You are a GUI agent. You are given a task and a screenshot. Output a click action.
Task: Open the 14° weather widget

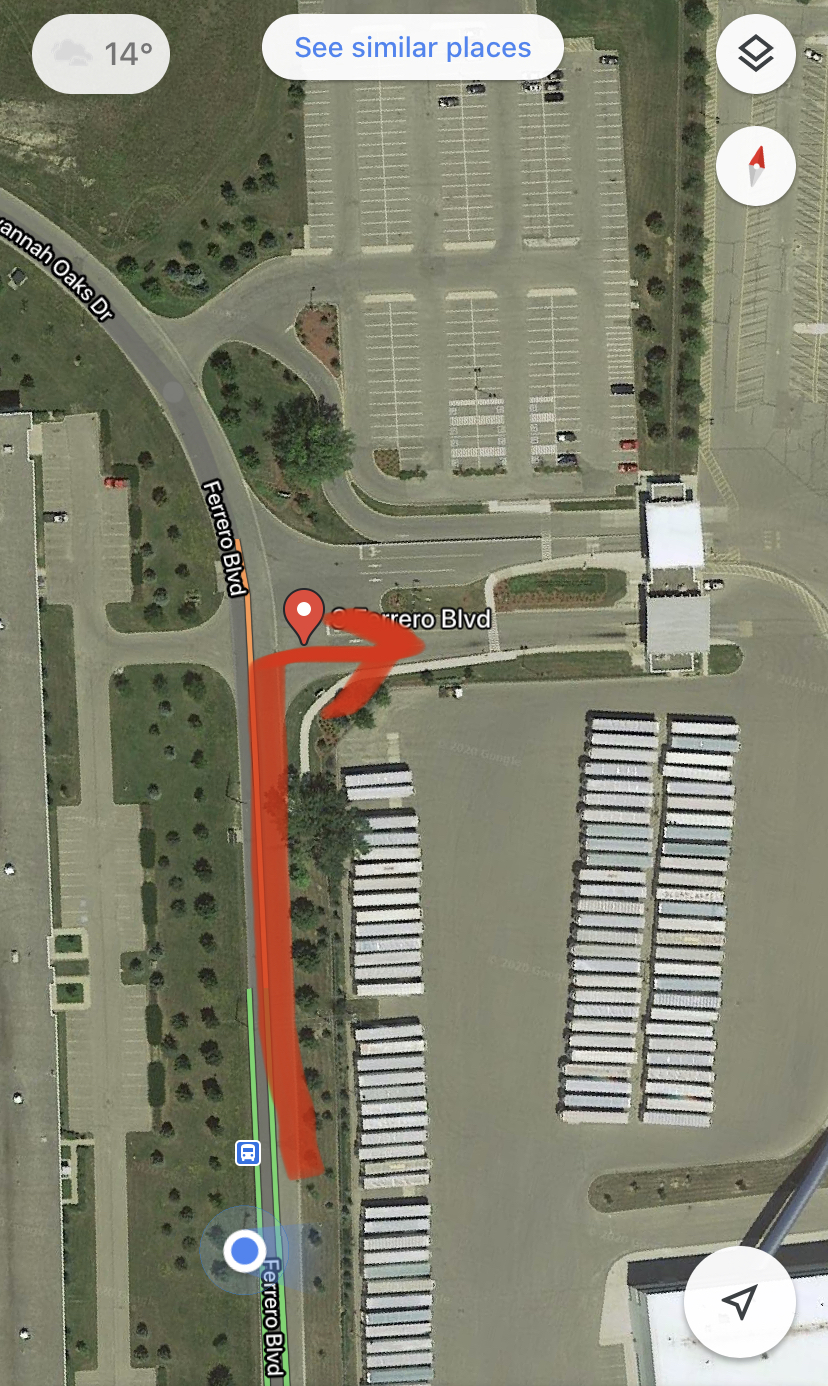click(101, 53)
